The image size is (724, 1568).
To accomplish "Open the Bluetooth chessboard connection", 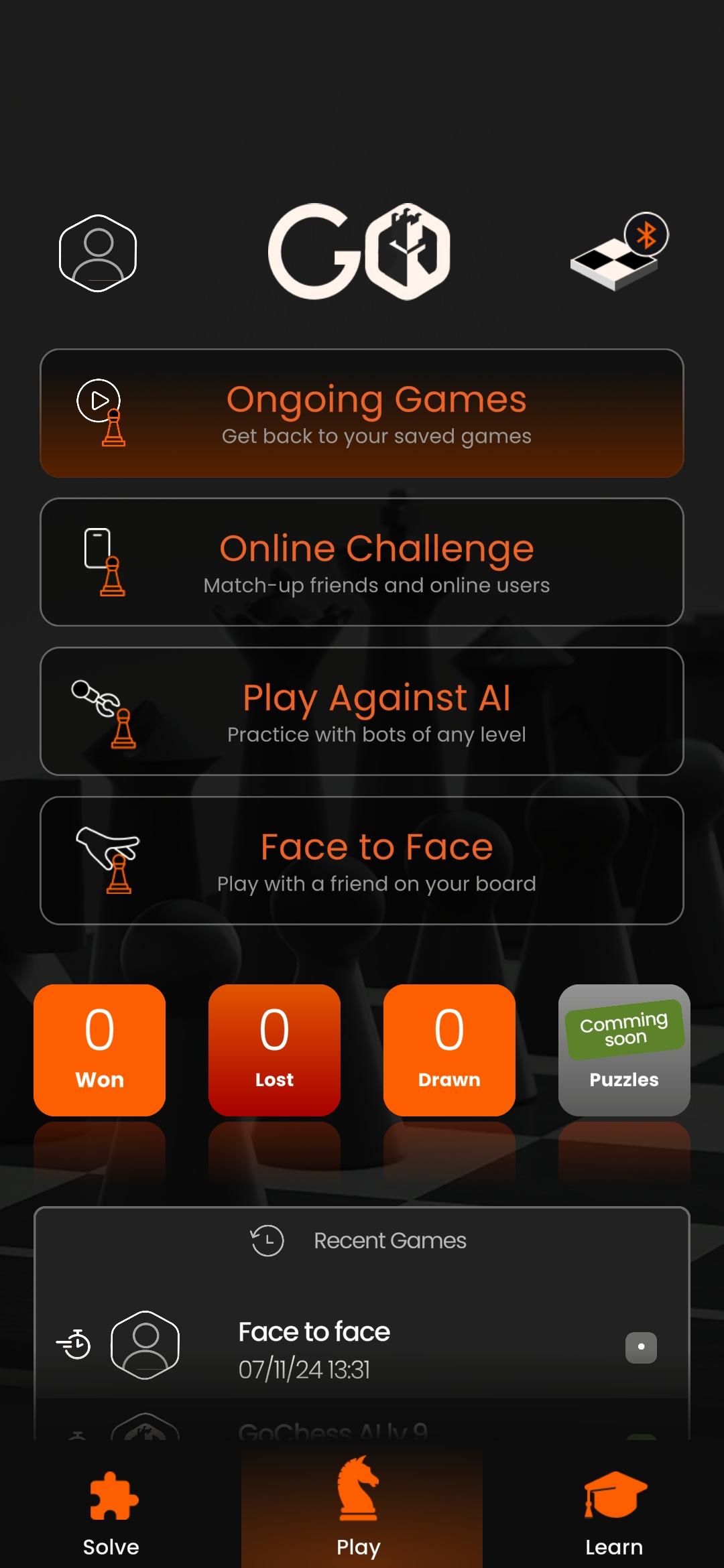I will (619, 253).
